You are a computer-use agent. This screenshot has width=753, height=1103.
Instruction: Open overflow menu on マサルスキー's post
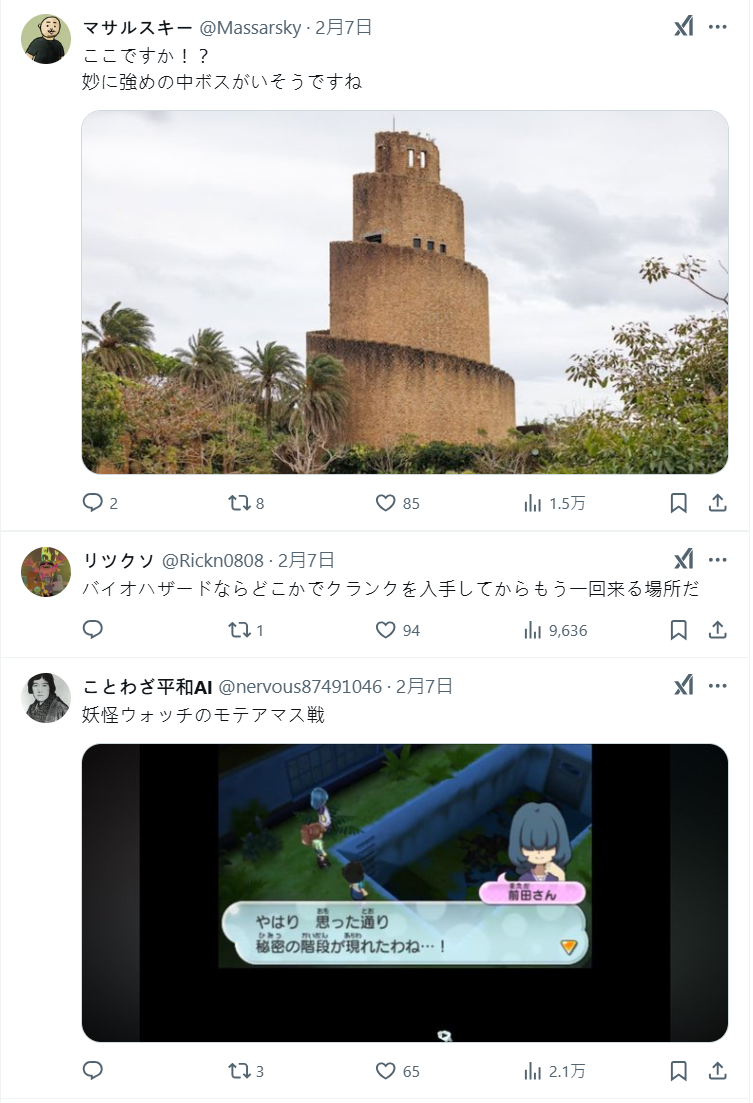tap(717, 27)
